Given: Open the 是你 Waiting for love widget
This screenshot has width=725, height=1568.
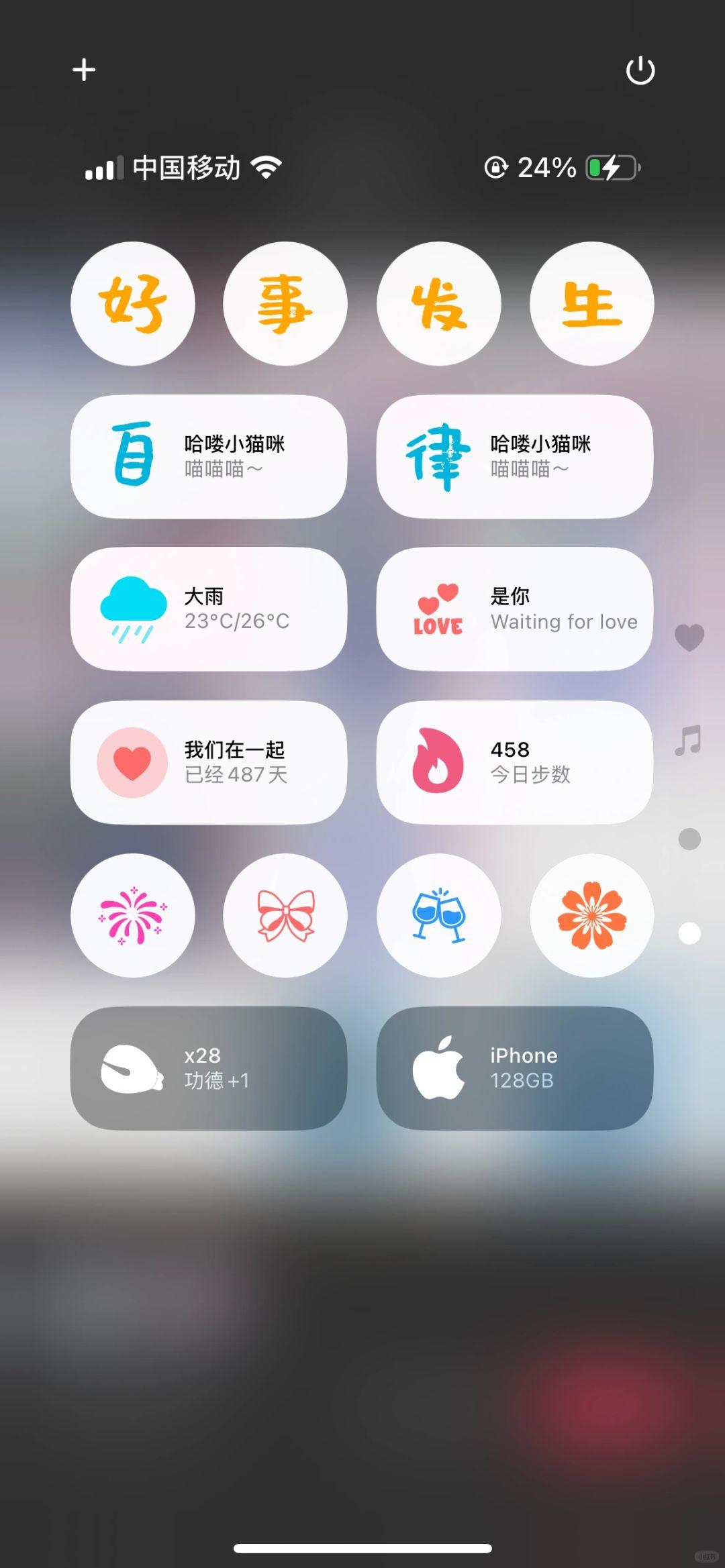Looking at the screenshot, I should pyautogui.click(x=515, y=609).
